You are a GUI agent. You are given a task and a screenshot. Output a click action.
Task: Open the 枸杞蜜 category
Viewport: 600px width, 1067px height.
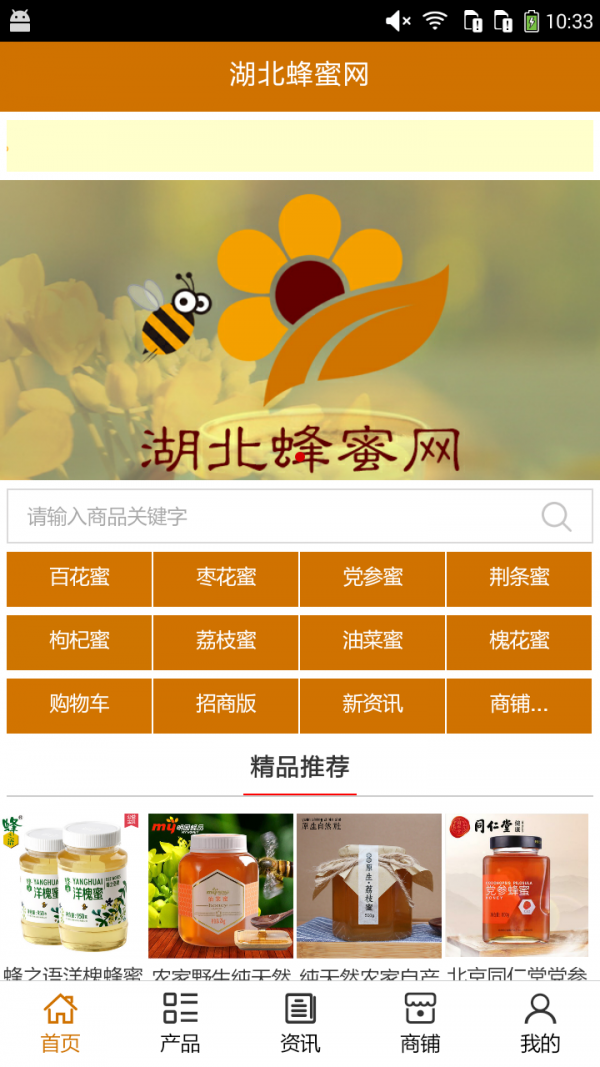pyautogui.click(x=79, y=641)
